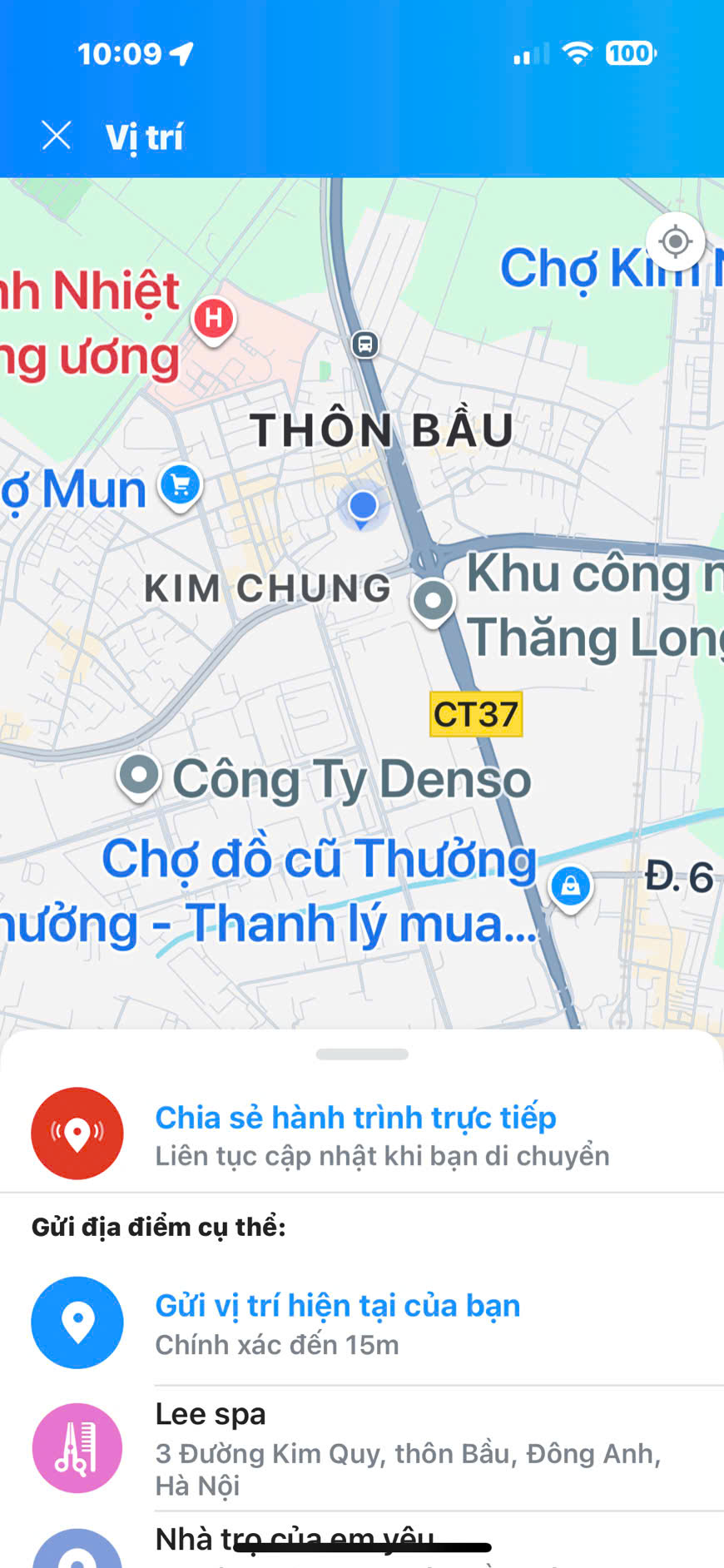The image size is (724, 1568).
Task: Tap the hospital marker on the map
Action: pos(214,319)
